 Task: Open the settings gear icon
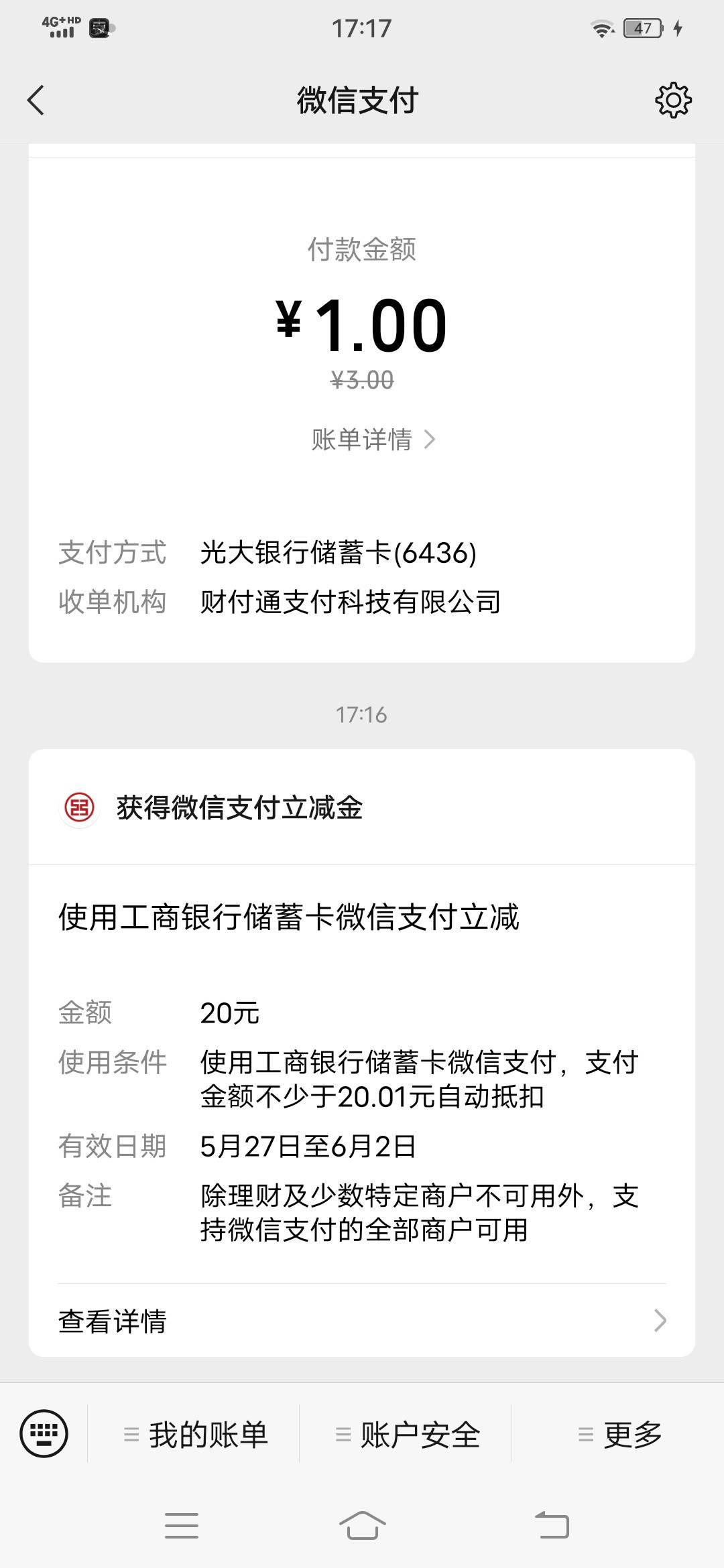pos(672,101)
